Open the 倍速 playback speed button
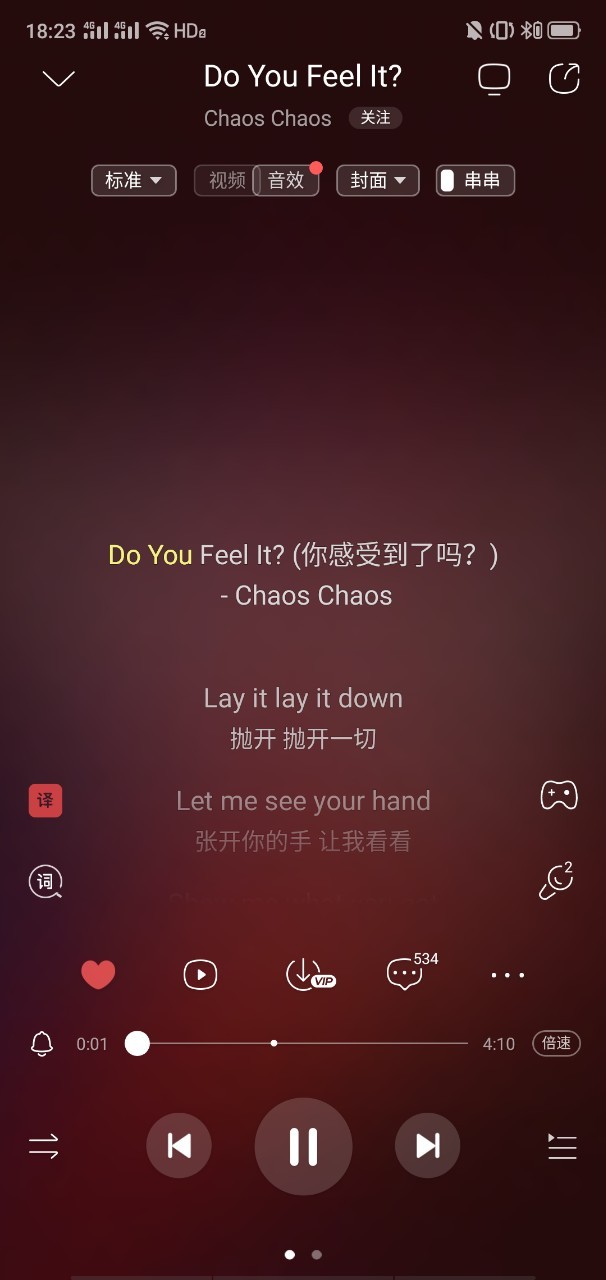The width and height of the screenshot is (606, 1280). [x=556, y=1043]
